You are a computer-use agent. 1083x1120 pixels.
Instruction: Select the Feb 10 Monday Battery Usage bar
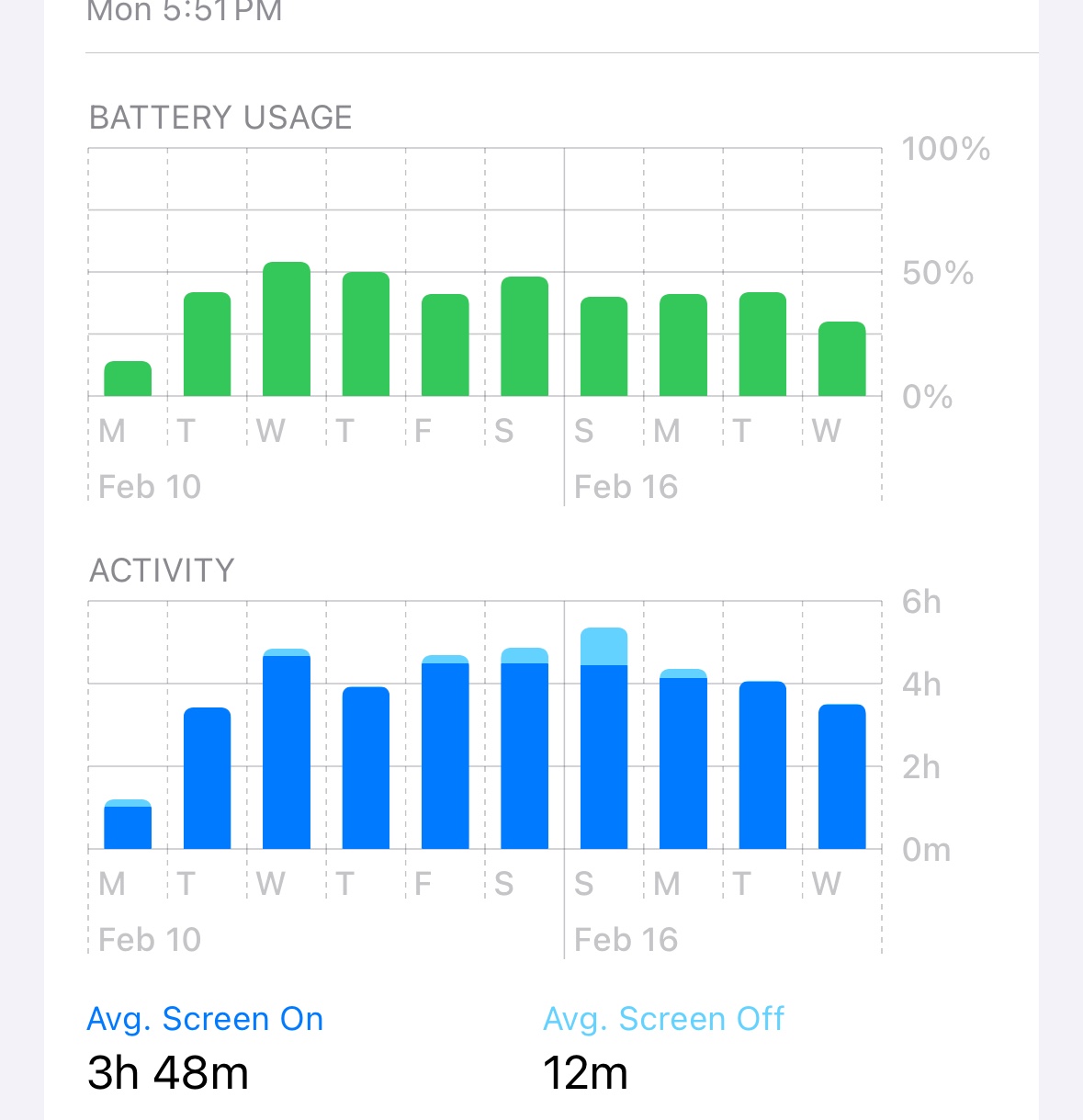(128, 379)
